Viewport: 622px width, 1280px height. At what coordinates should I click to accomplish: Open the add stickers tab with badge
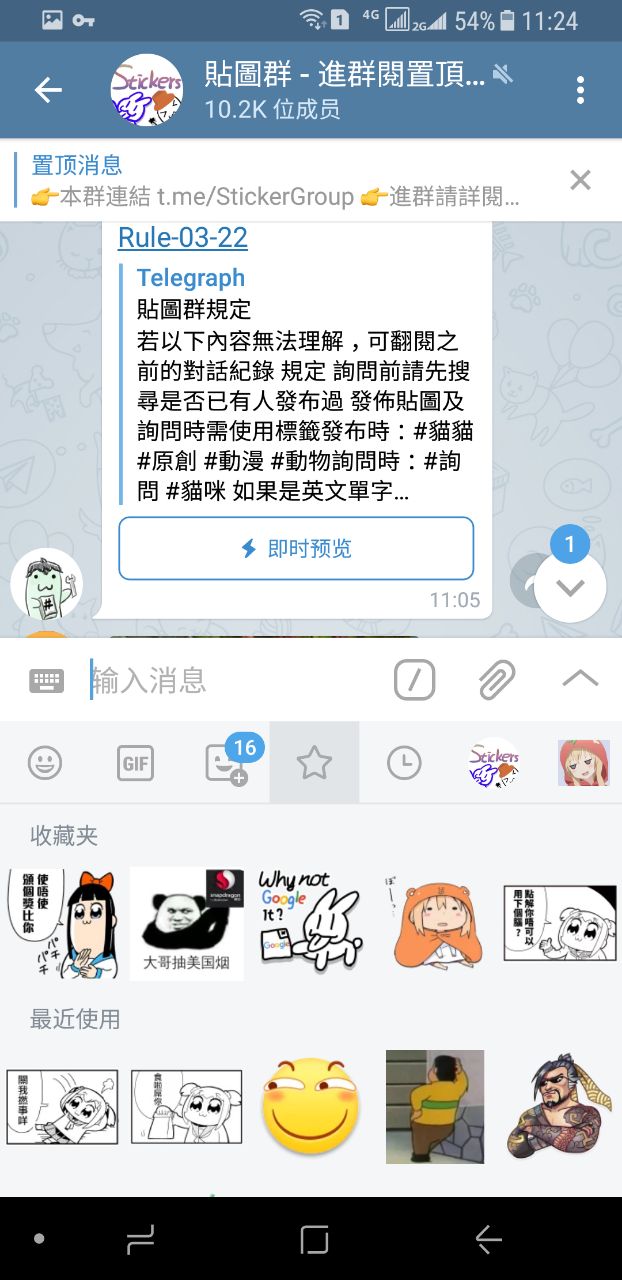pos(224,764)
